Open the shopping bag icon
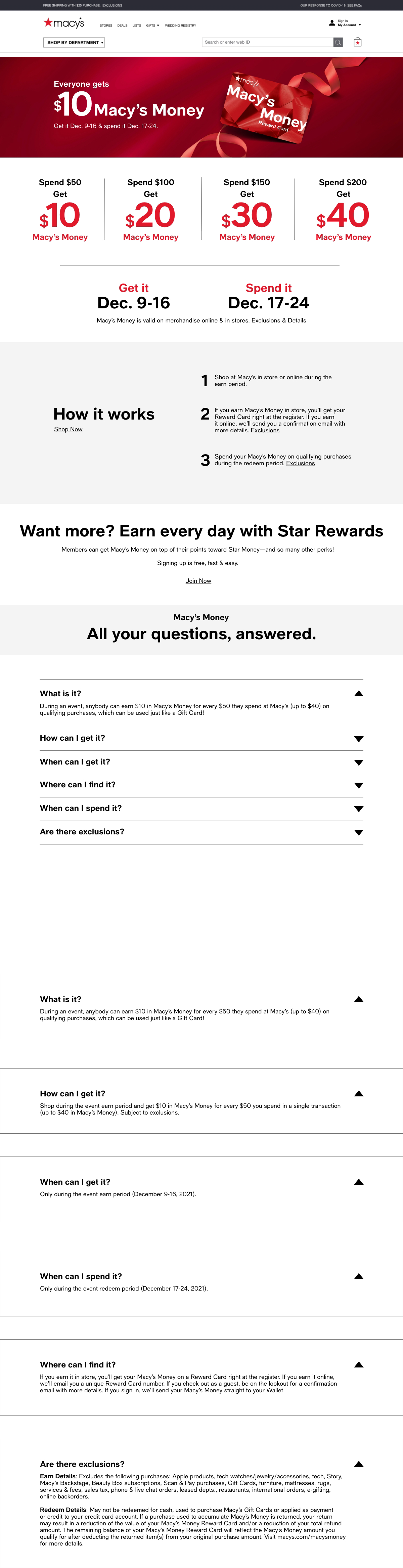403x1568 pixels. click(x=357, y=42)
